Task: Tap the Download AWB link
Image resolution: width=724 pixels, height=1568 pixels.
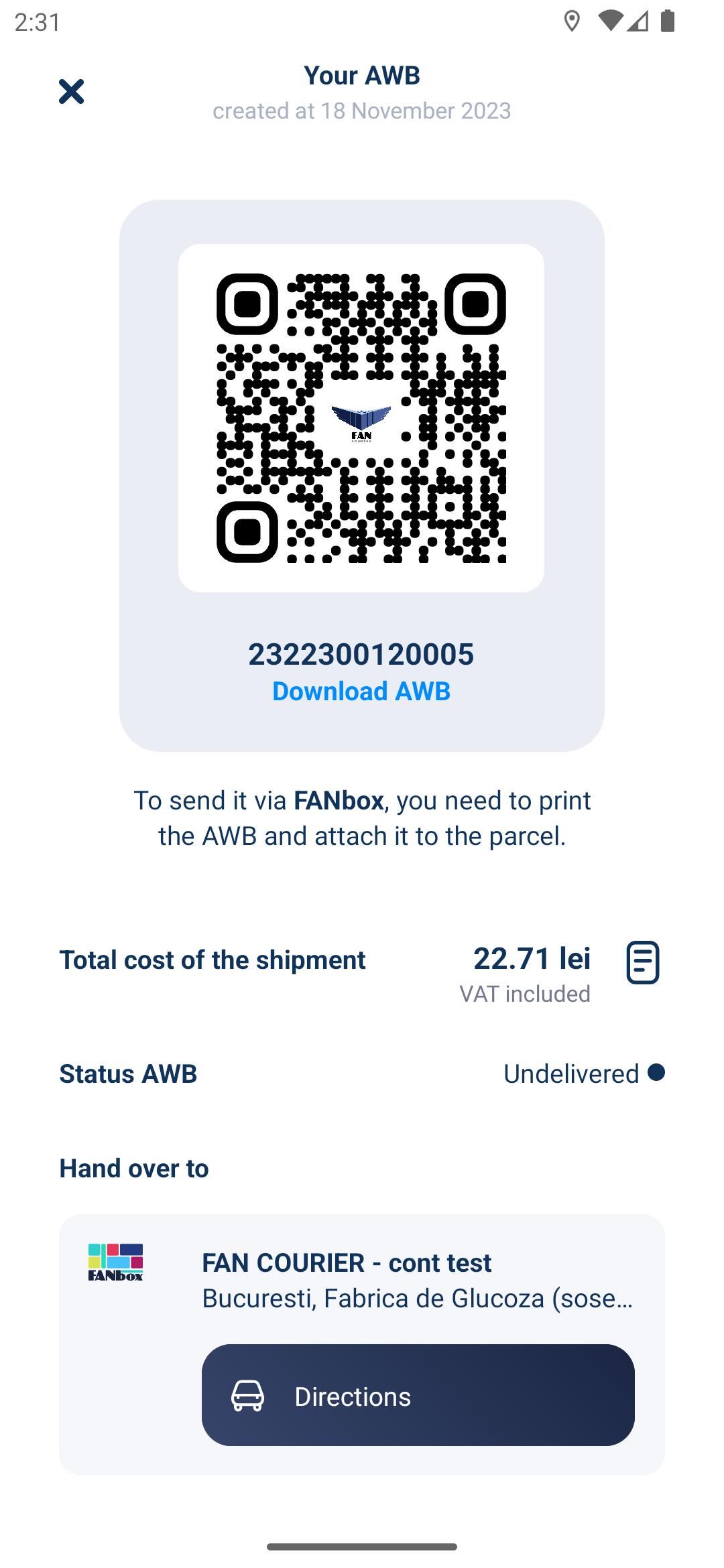Action: coord(361,691)
